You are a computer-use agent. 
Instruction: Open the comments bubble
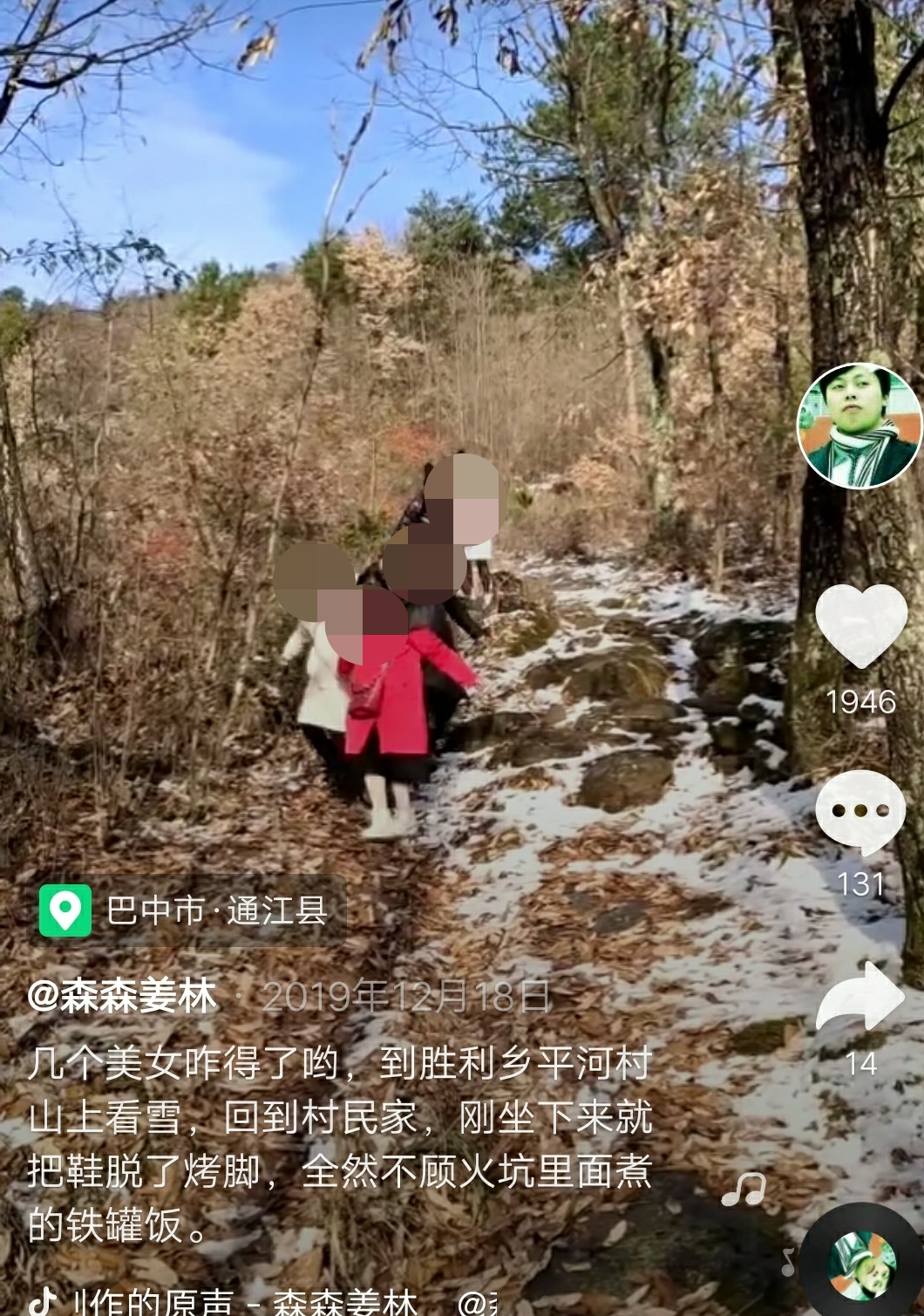tap(860, 811)
